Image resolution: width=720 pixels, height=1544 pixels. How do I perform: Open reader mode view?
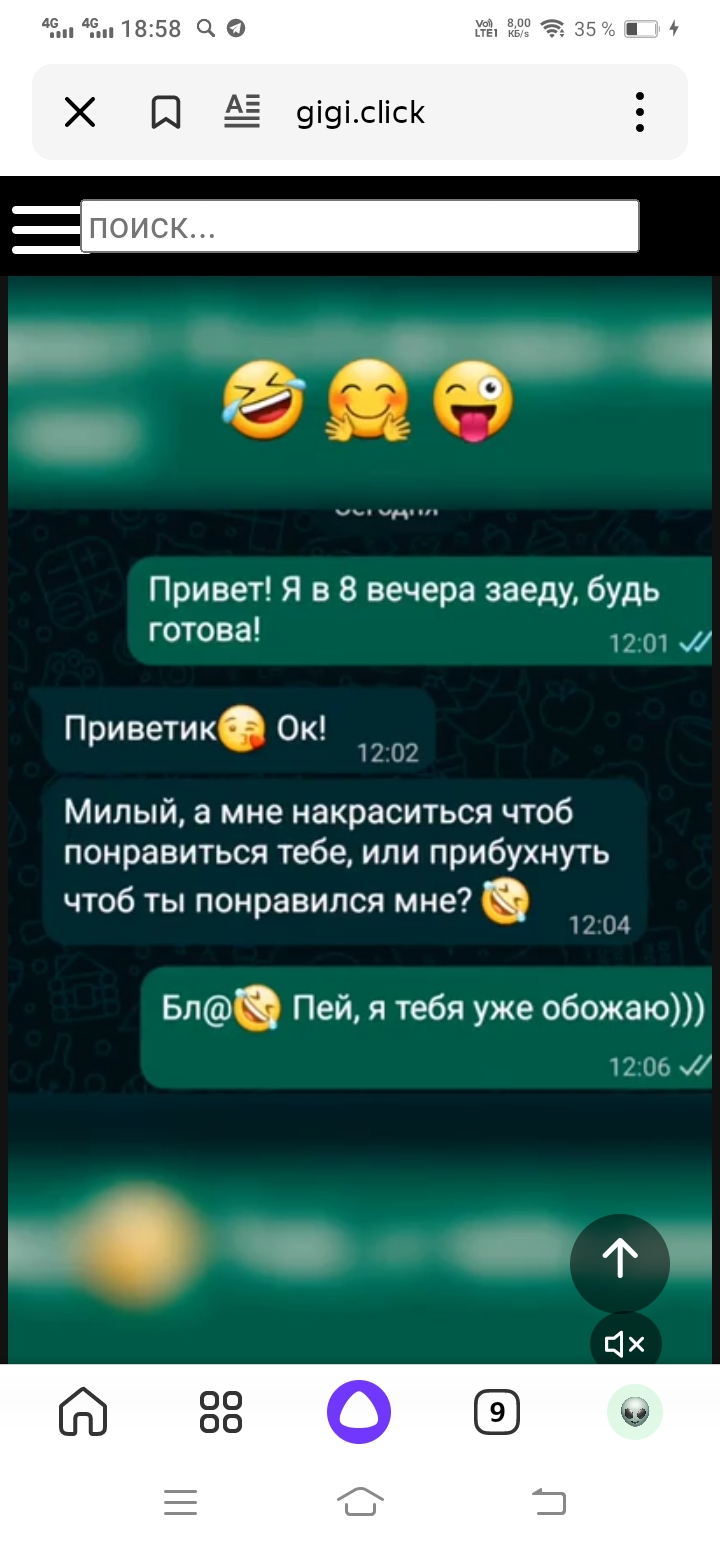point(241,112)
